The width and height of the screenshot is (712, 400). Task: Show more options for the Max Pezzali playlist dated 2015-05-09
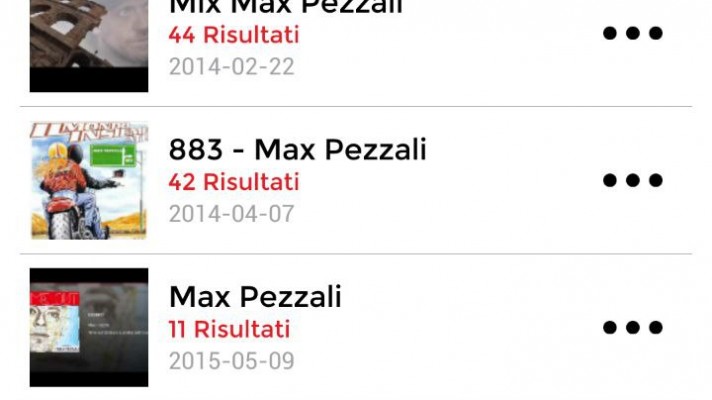[x=632, y=328]
